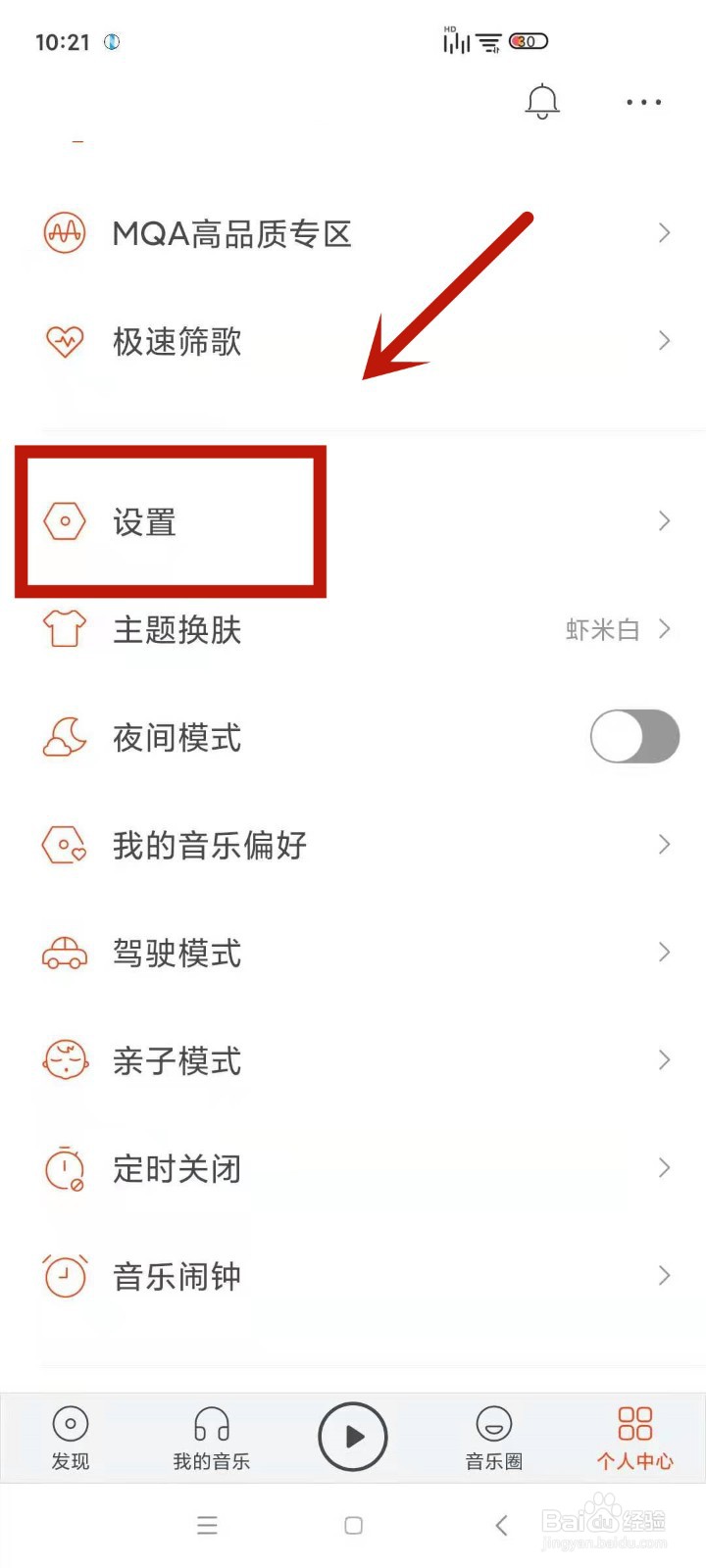706x1568 pixels.
Task: Enable 夜间模式 night mode
Action: [x=634, y=737]
